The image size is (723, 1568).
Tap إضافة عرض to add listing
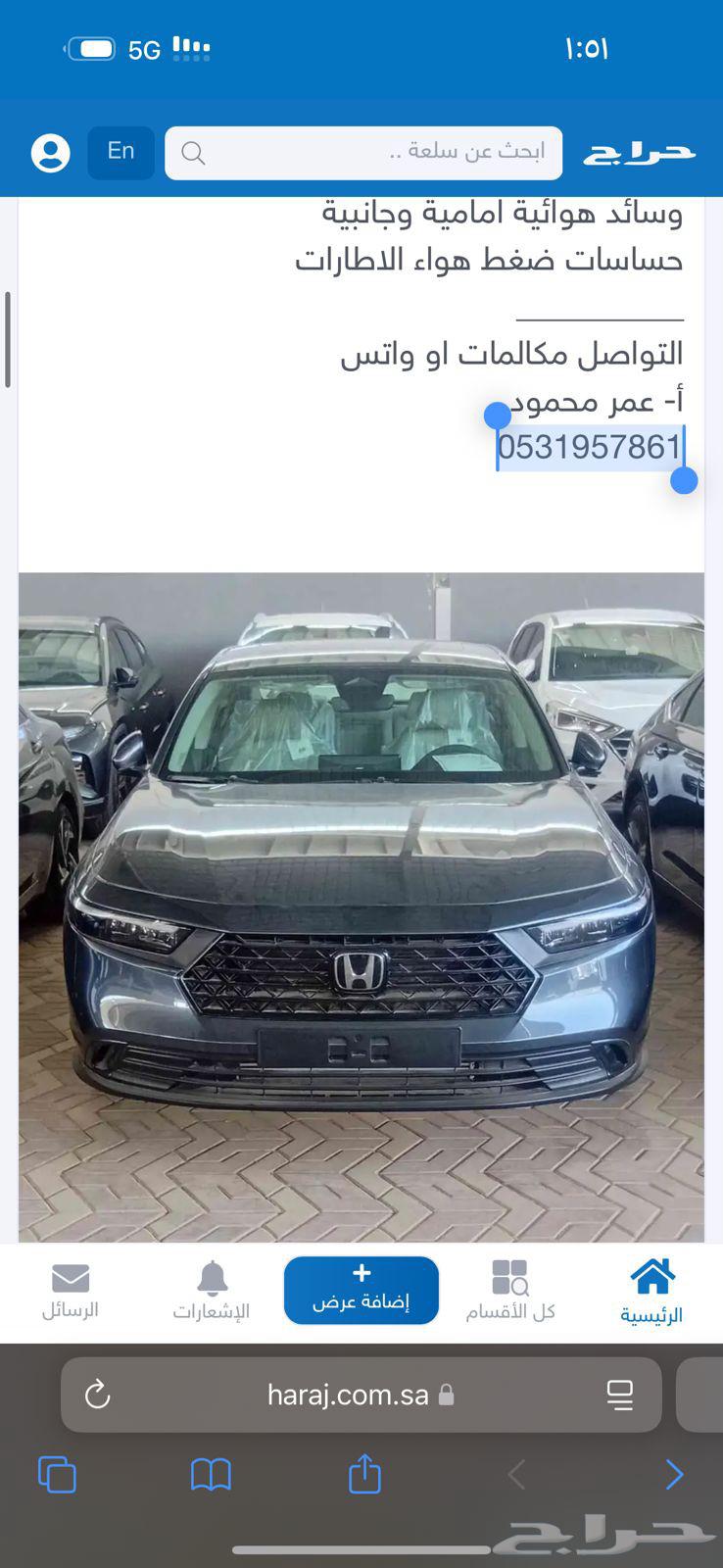361,1290
